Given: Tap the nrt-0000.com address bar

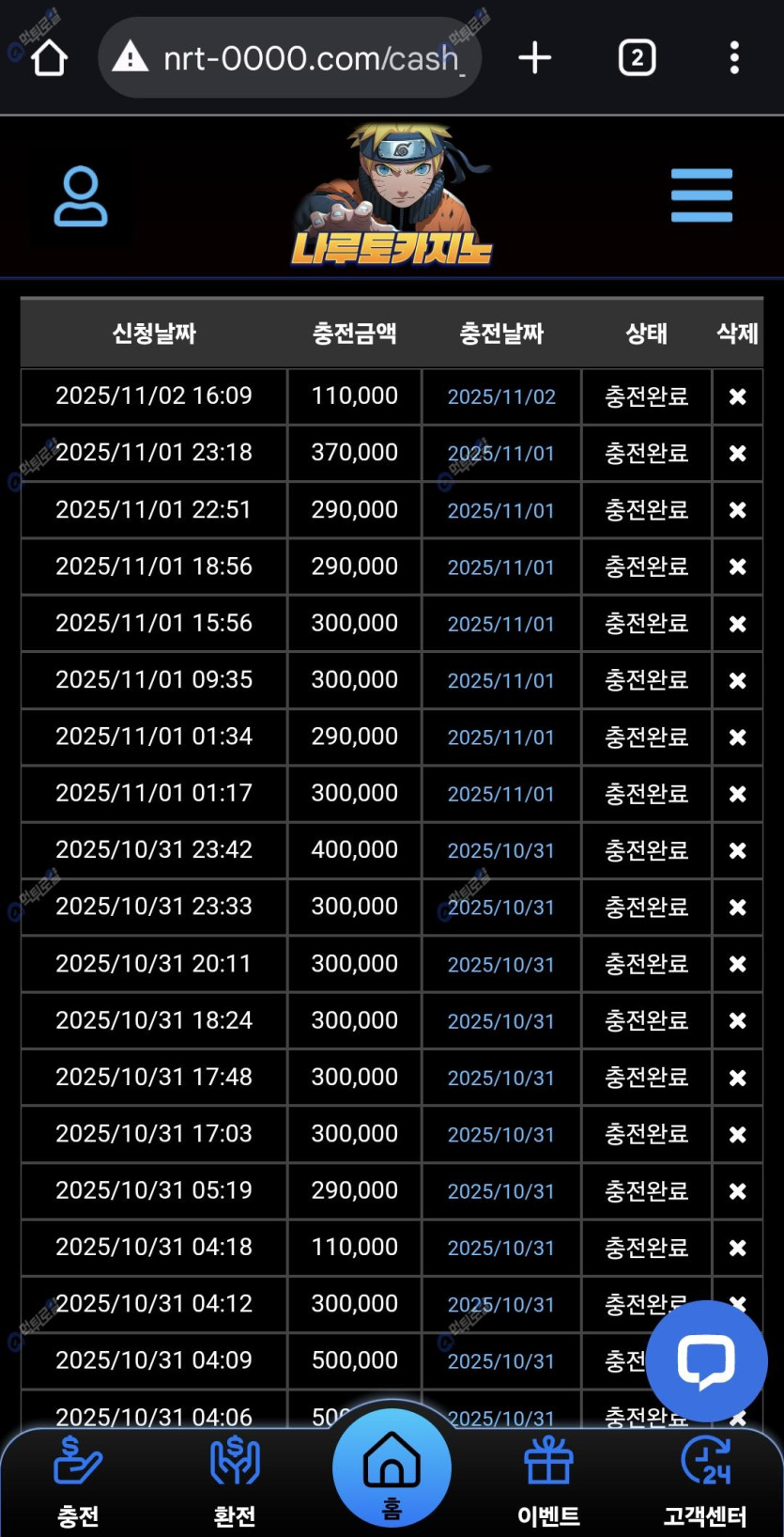Looking at the screenshot, I should coord(291,58).
